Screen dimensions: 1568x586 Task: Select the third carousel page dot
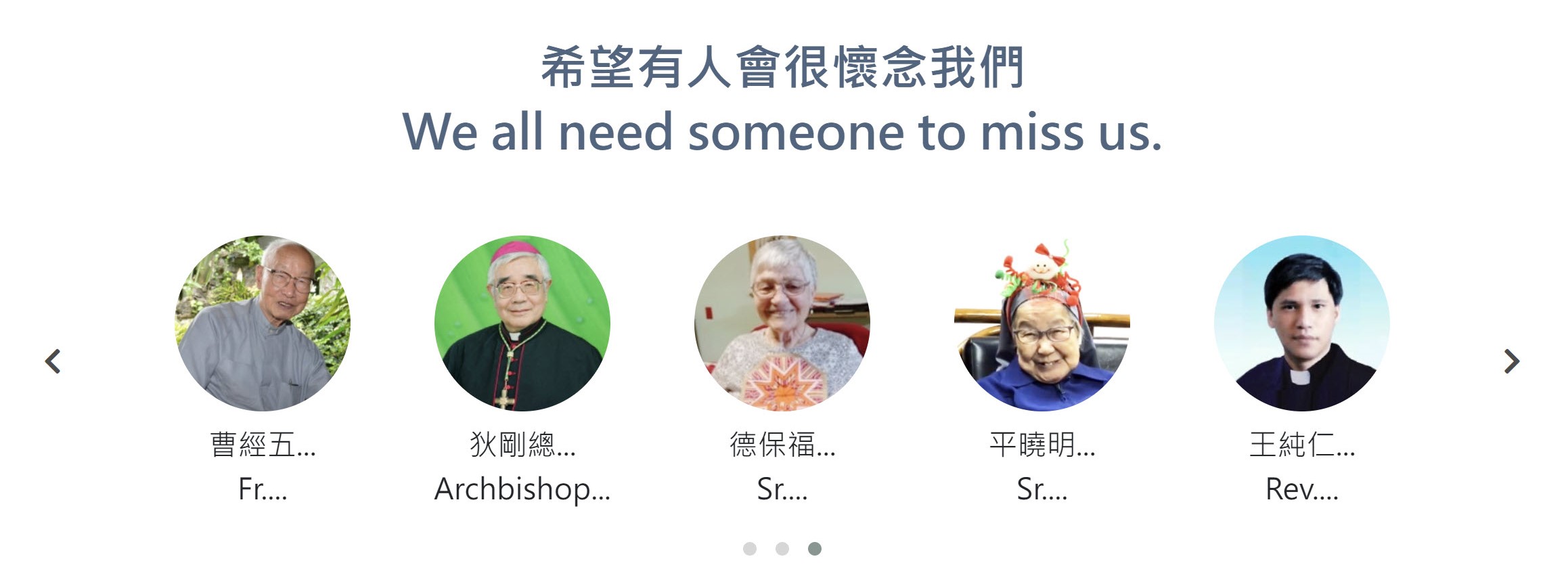pyautogui.click(x=815, y=549)
